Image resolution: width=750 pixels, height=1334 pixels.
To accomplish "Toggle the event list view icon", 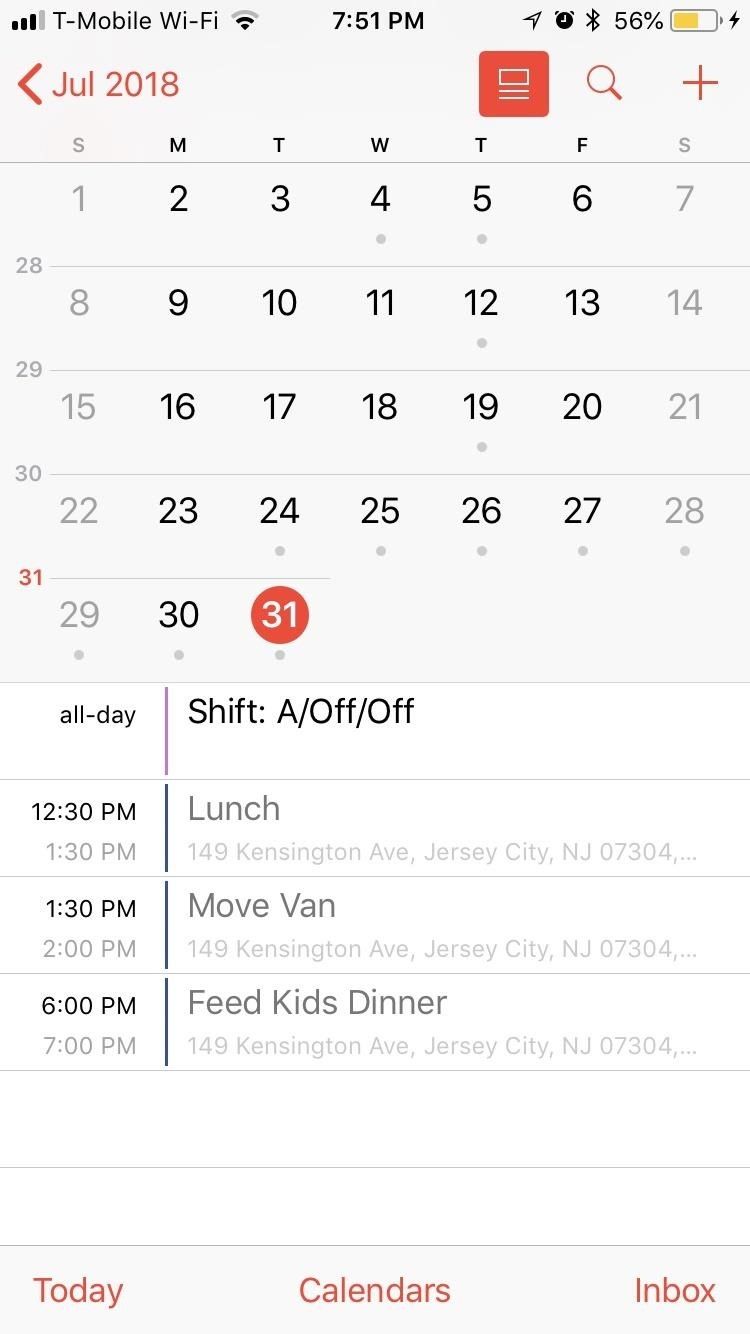I will 513,84.
